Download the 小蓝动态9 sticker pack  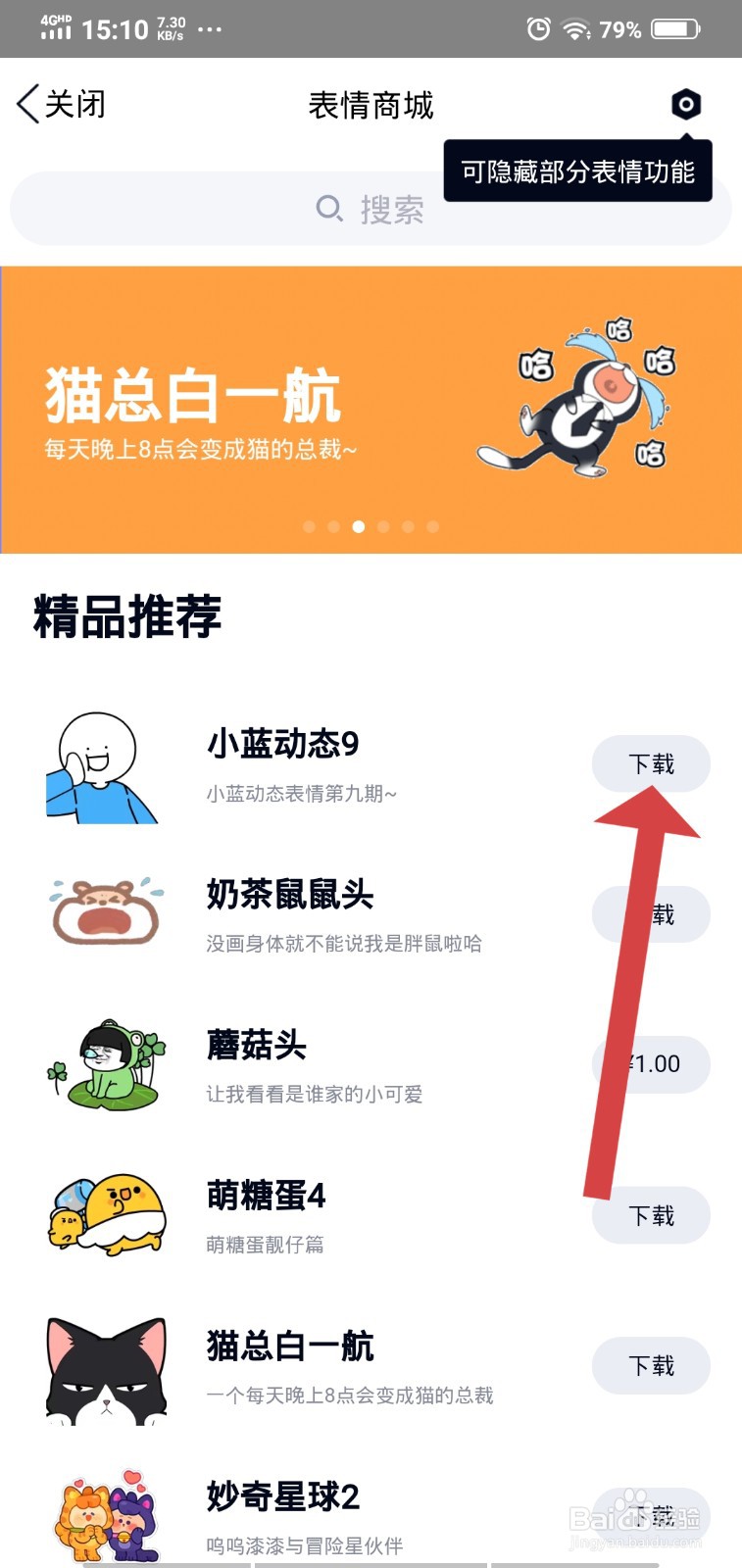[651, 763]
